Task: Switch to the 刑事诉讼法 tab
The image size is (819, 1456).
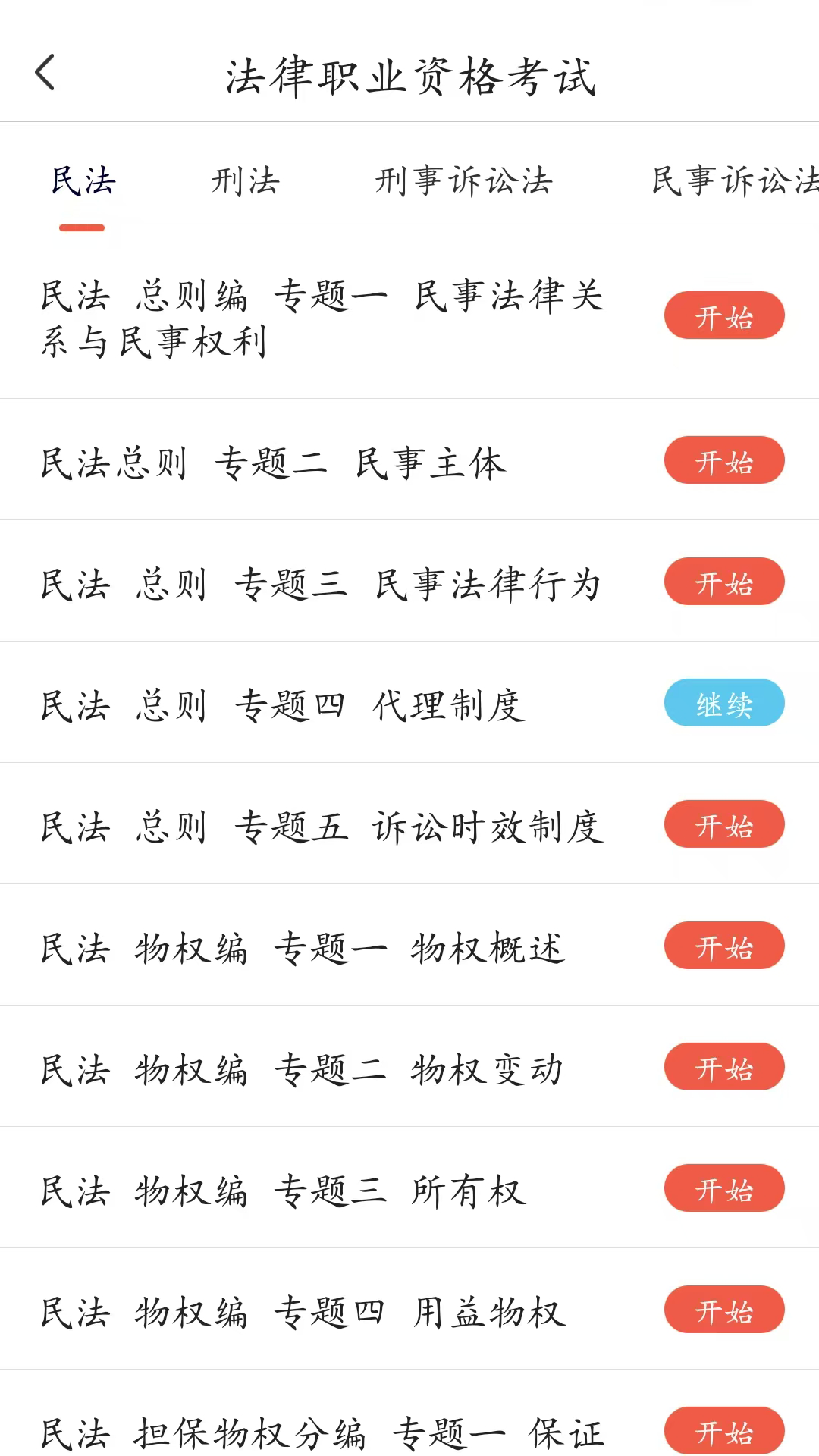Action: pos(464,182)
